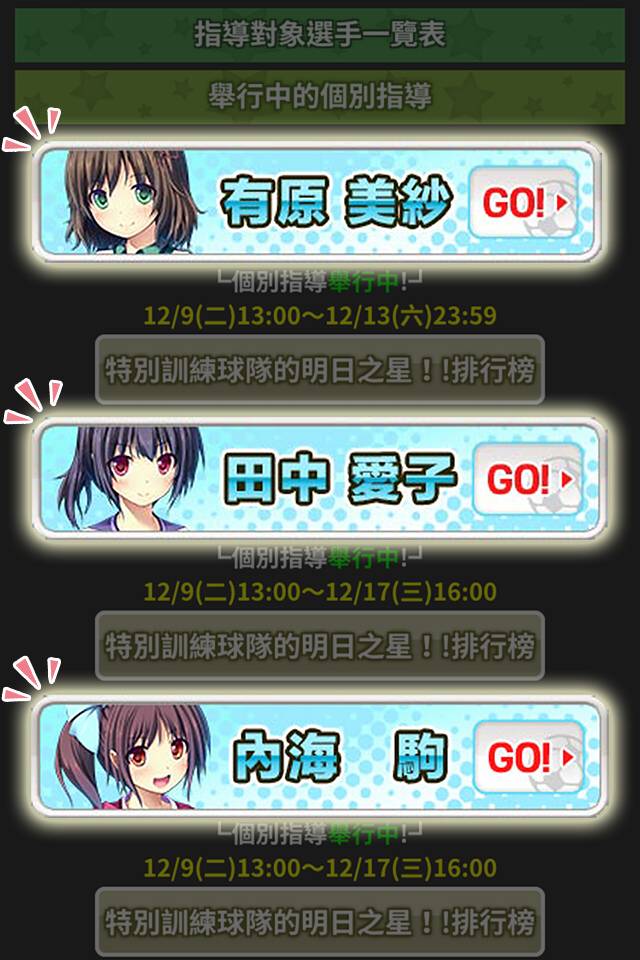
Task: Open ranking button under 田中 愛子
Action: pyautogui.click(x=320, y=646)
